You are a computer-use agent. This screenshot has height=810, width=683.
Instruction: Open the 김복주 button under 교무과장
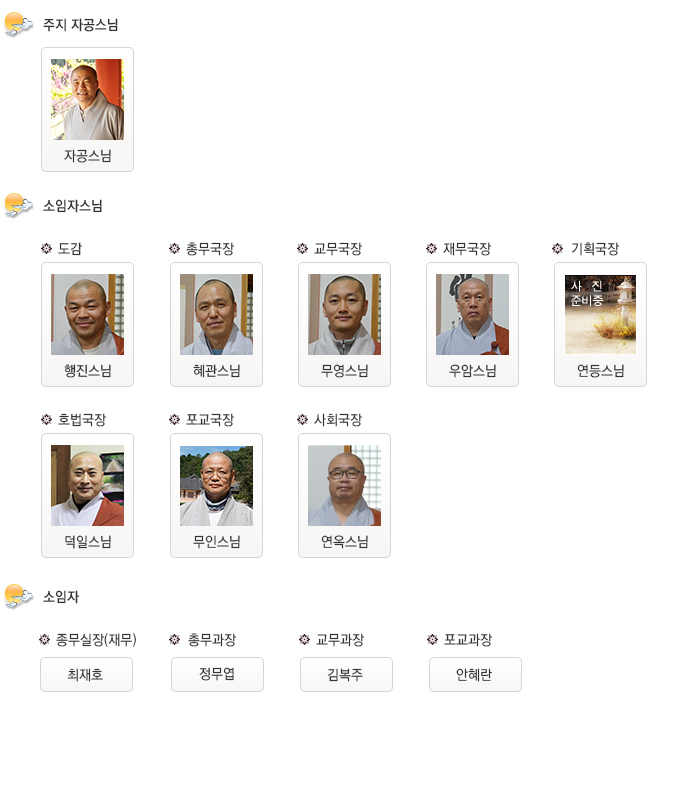pos(346,675)
